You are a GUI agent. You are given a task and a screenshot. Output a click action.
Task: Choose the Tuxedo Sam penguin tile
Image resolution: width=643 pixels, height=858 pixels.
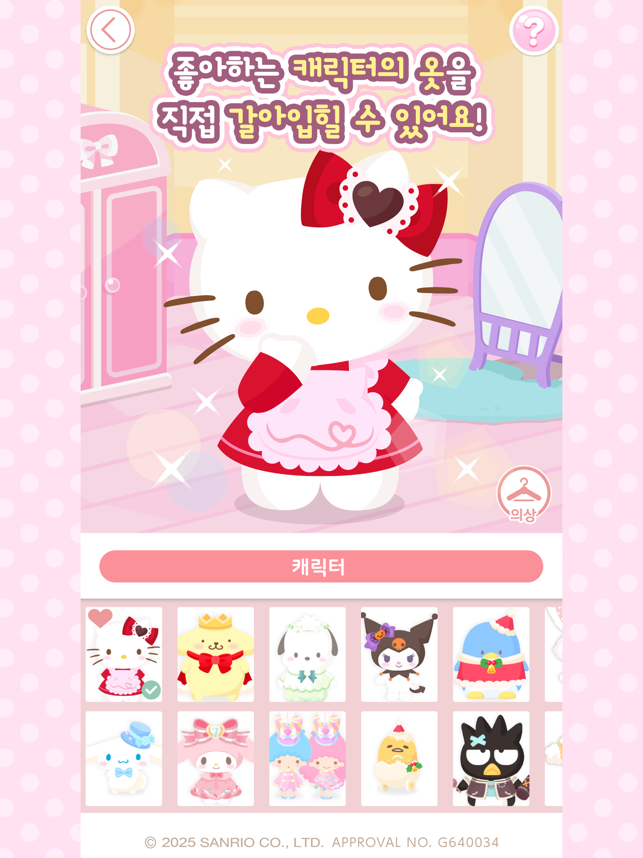click(490, 654)
